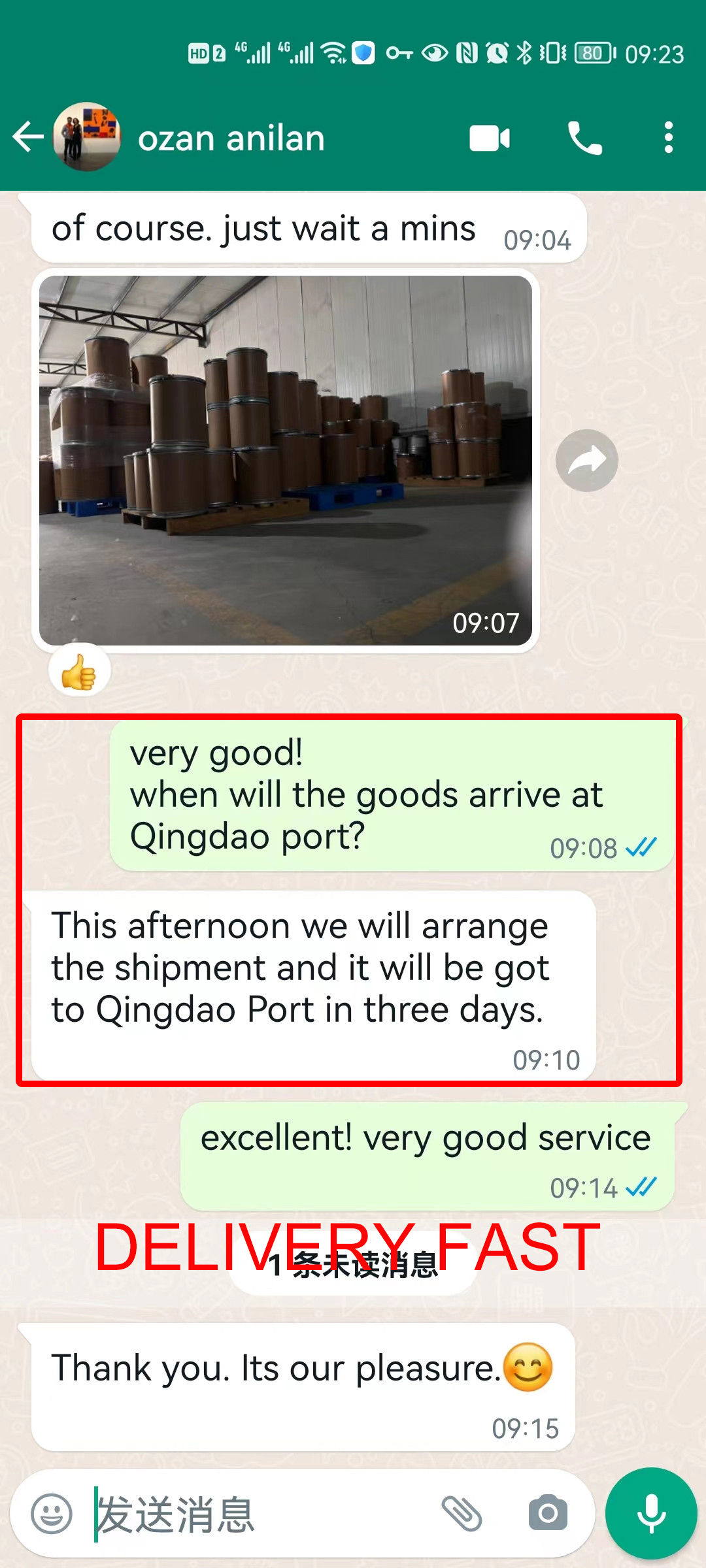This screenshot has width=706, height=1568.
Task: View the thumbs-up reaction on the photo
Action: point(79,672)
